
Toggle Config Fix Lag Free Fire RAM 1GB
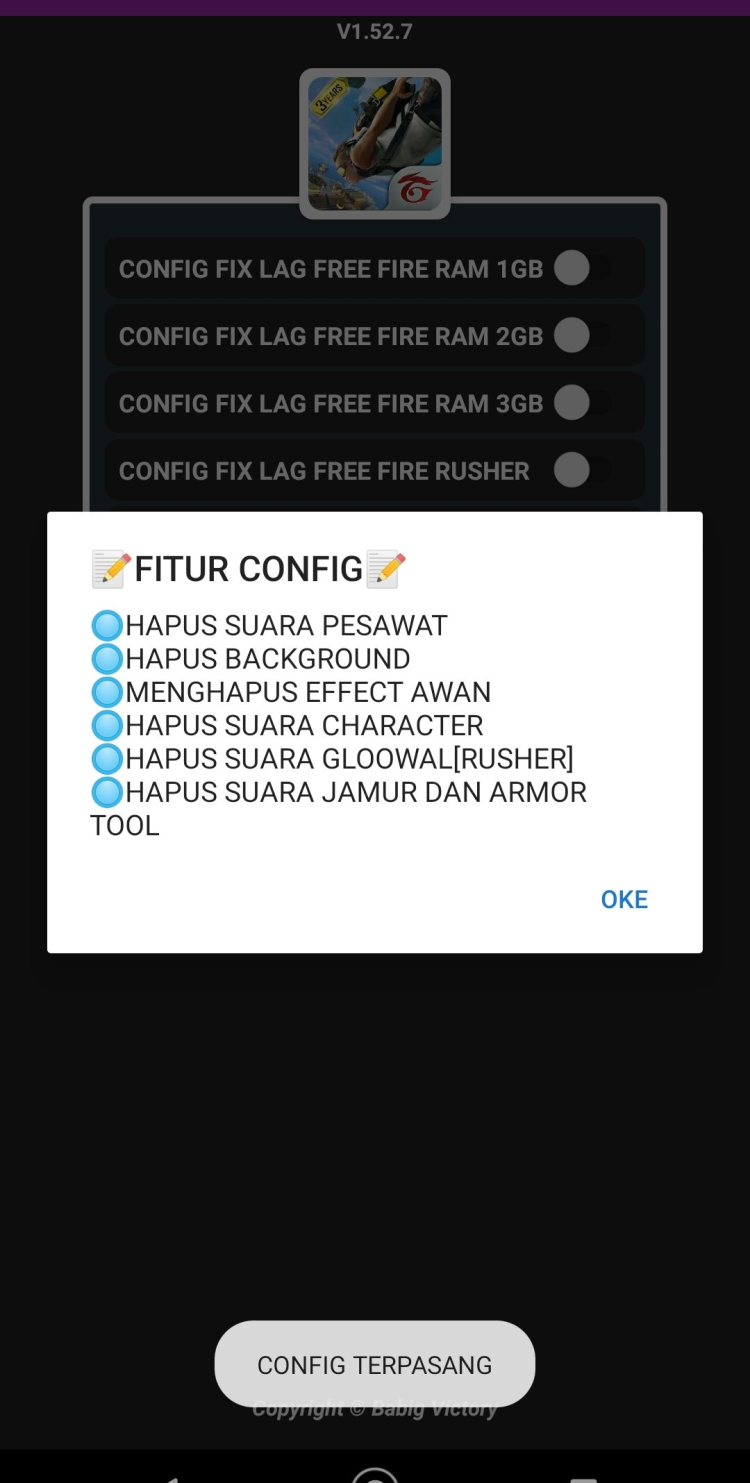583,268
